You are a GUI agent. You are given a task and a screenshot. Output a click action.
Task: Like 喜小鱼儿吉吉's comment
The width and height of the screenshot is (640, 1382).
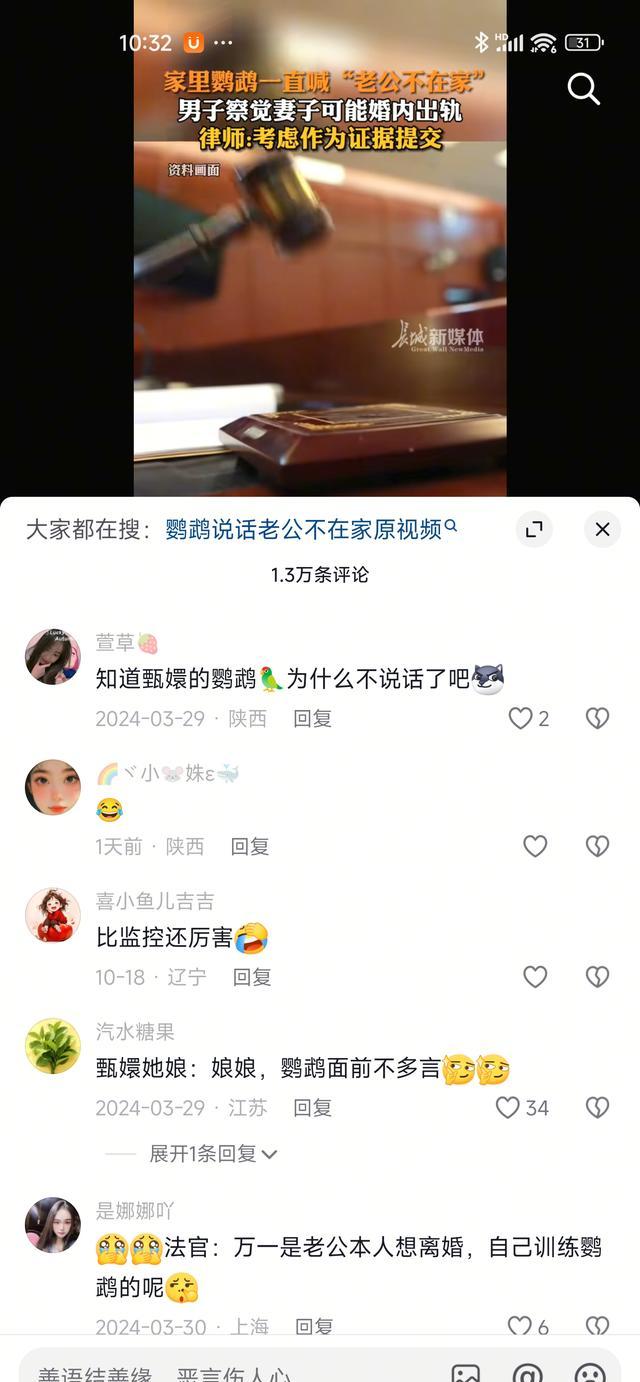pyautogui.click(x=535, y=977)
